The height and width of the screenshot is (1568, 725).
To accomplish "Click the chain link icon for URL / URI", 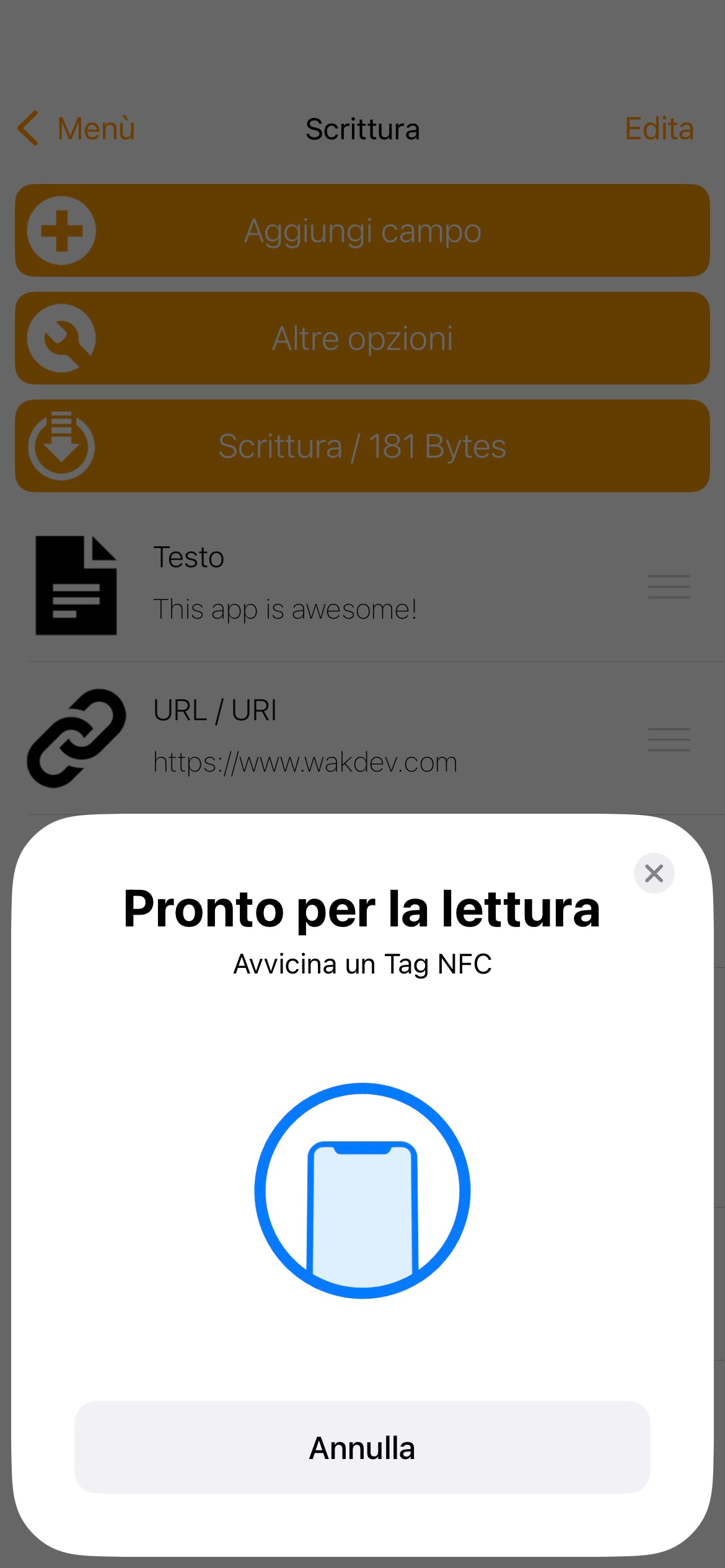I will point(77,737).
